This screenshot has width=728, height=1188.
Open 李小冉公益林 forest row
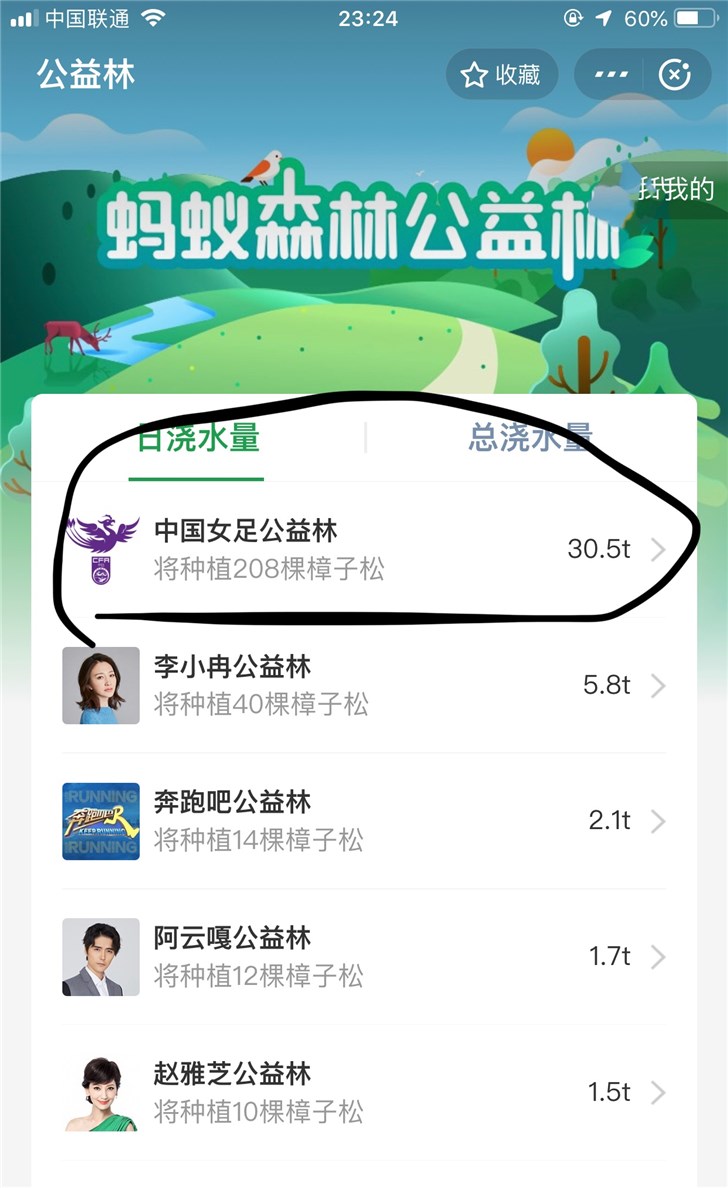pos(364,685)
